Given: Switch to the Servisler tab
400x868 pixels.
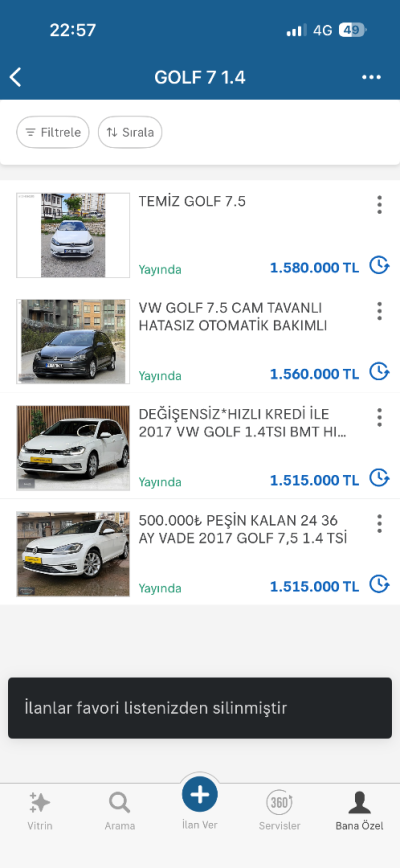Looking at the screenshot, I should pyautogui.click(x=279, y=811).
